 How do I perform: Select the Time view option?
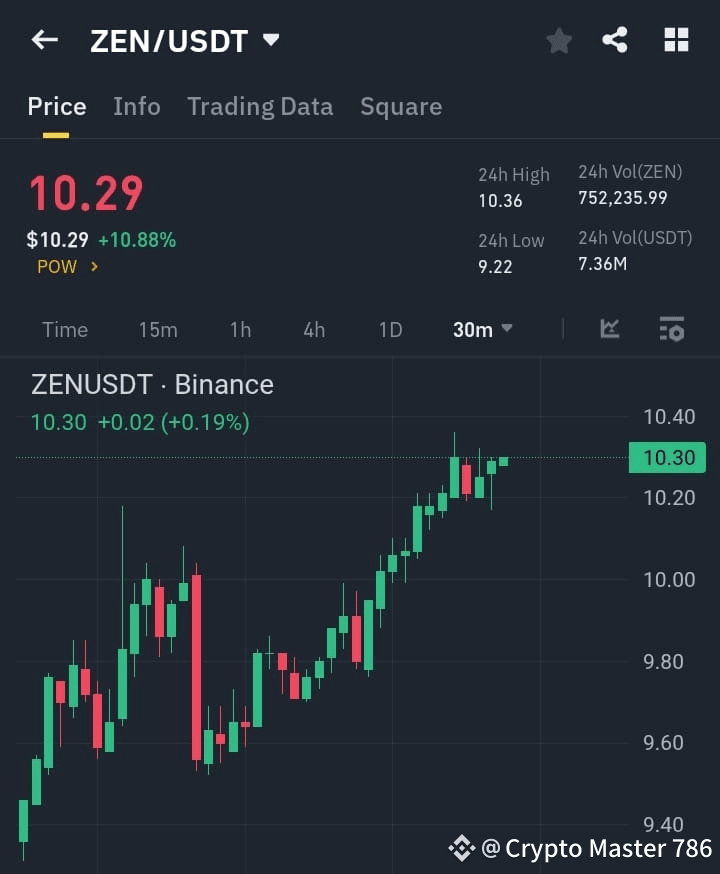(64, 329)
